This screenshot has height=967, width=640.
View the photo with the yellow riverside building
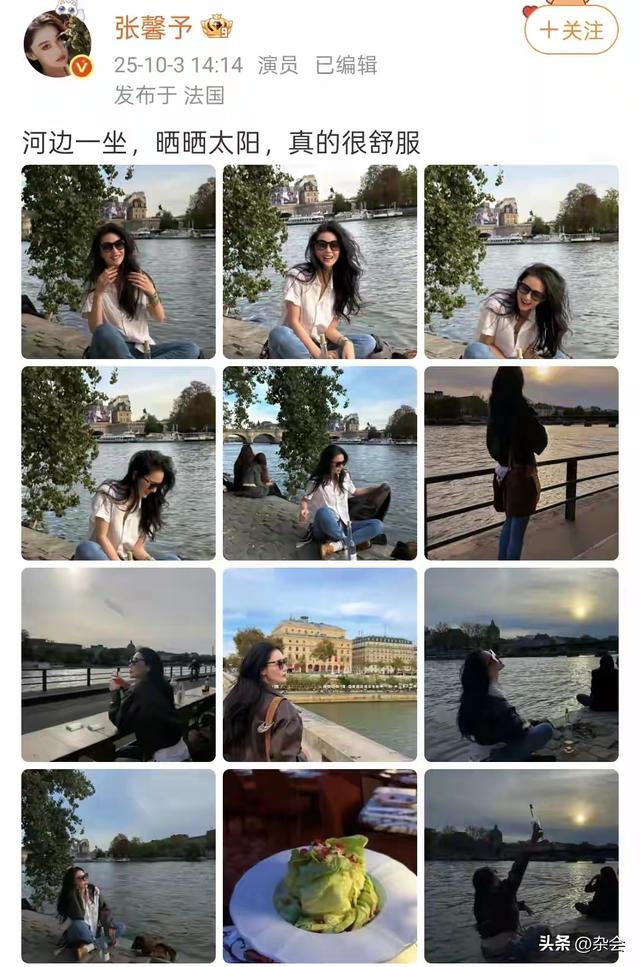320,664
